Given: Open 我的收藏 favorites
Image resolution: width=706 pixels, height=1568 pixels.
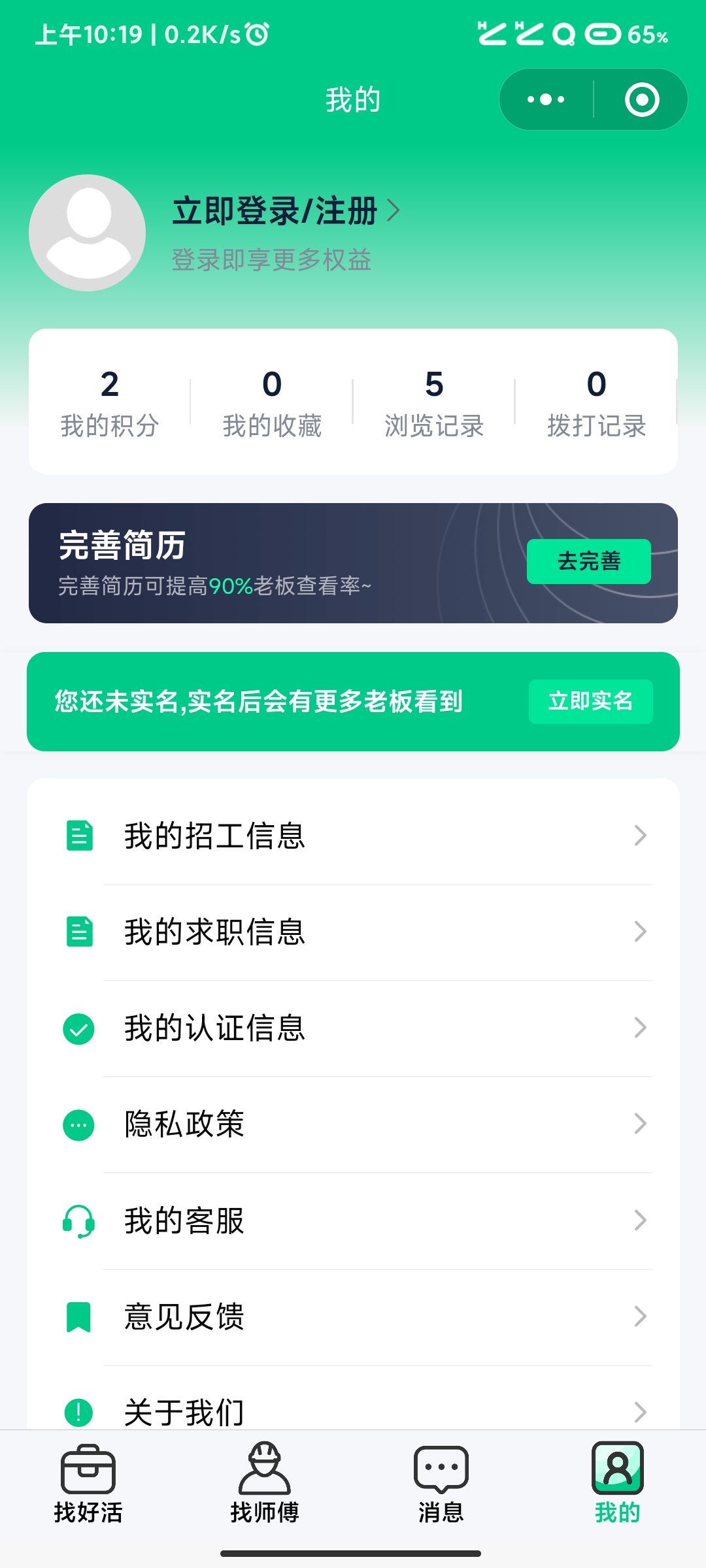Looking at the screenshot, I should pyautogui.click(x=272, y=402).
